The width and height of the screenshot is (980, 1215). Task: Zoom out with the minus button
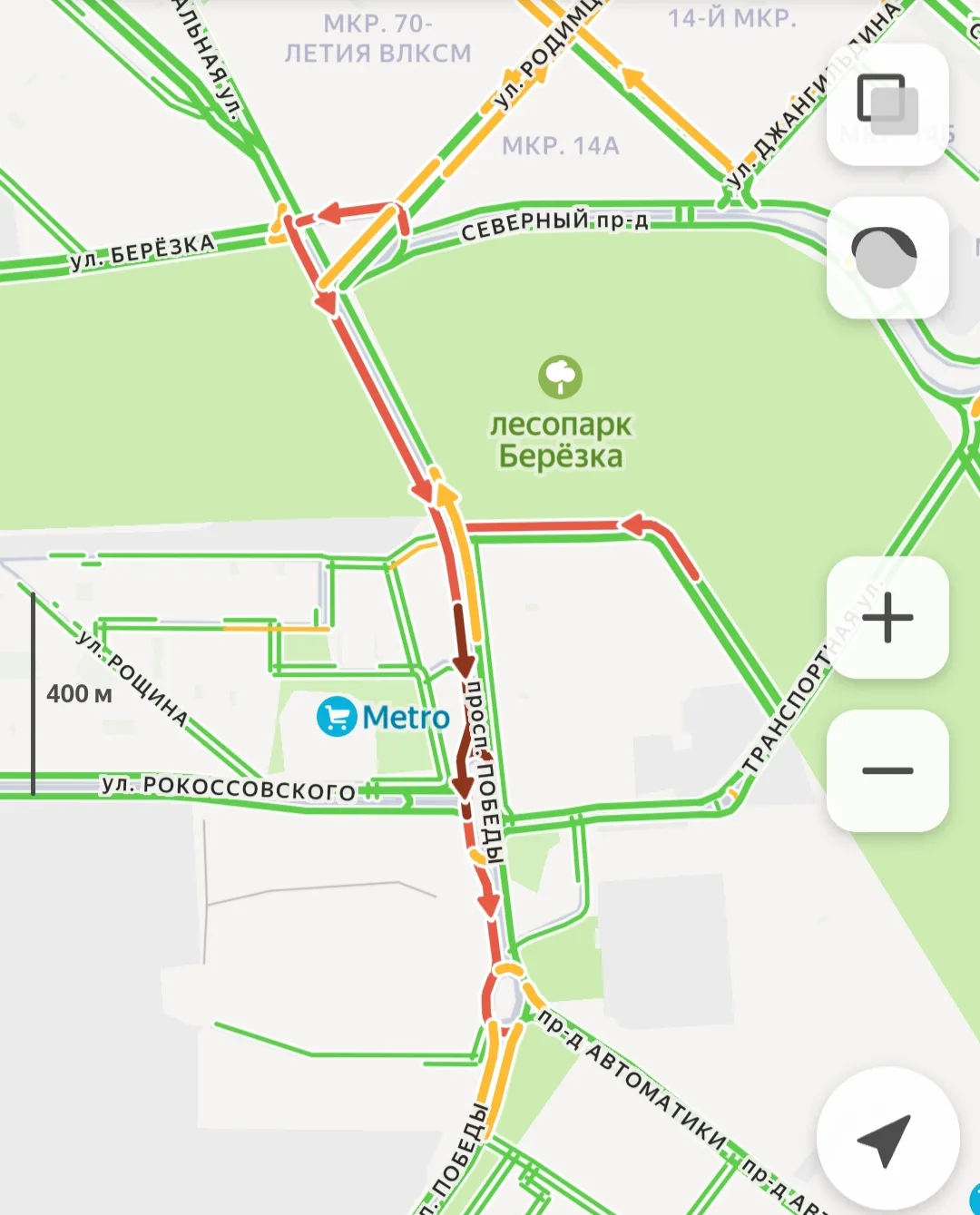click(x=887, y=770)
